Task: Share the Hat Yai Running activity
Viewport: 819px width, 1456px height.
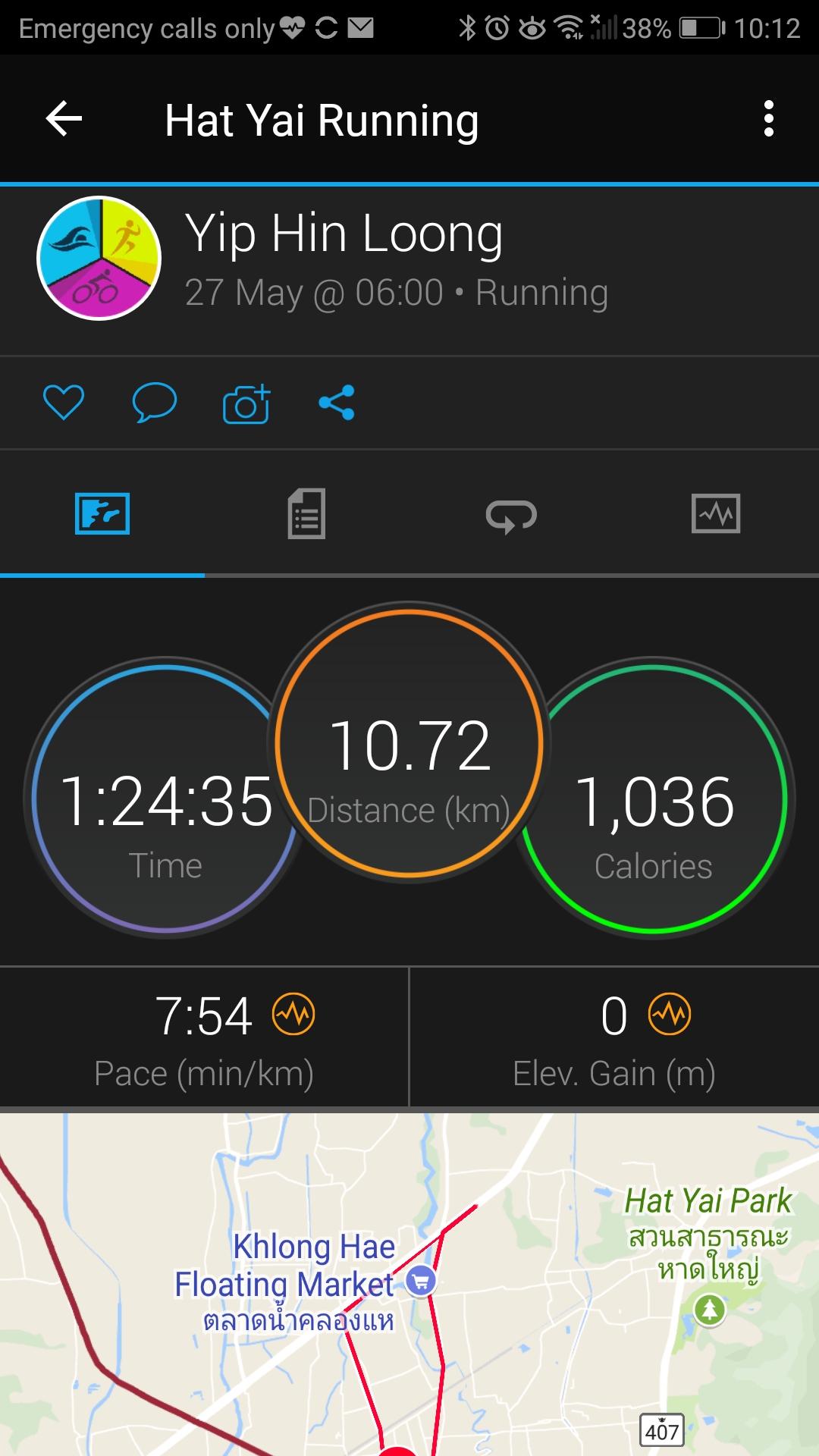Action: 337,402
